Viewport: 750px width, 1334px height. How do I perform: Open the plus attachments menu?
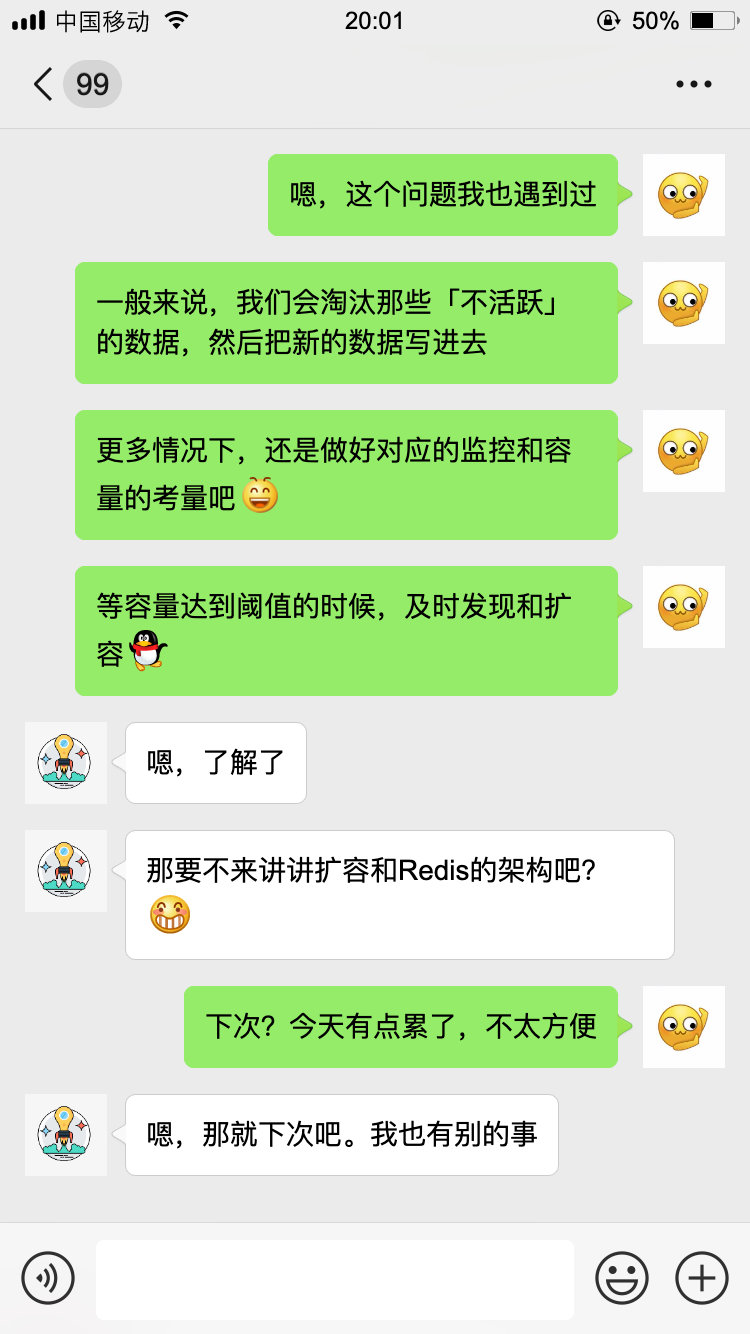(x=702, y=1278)
